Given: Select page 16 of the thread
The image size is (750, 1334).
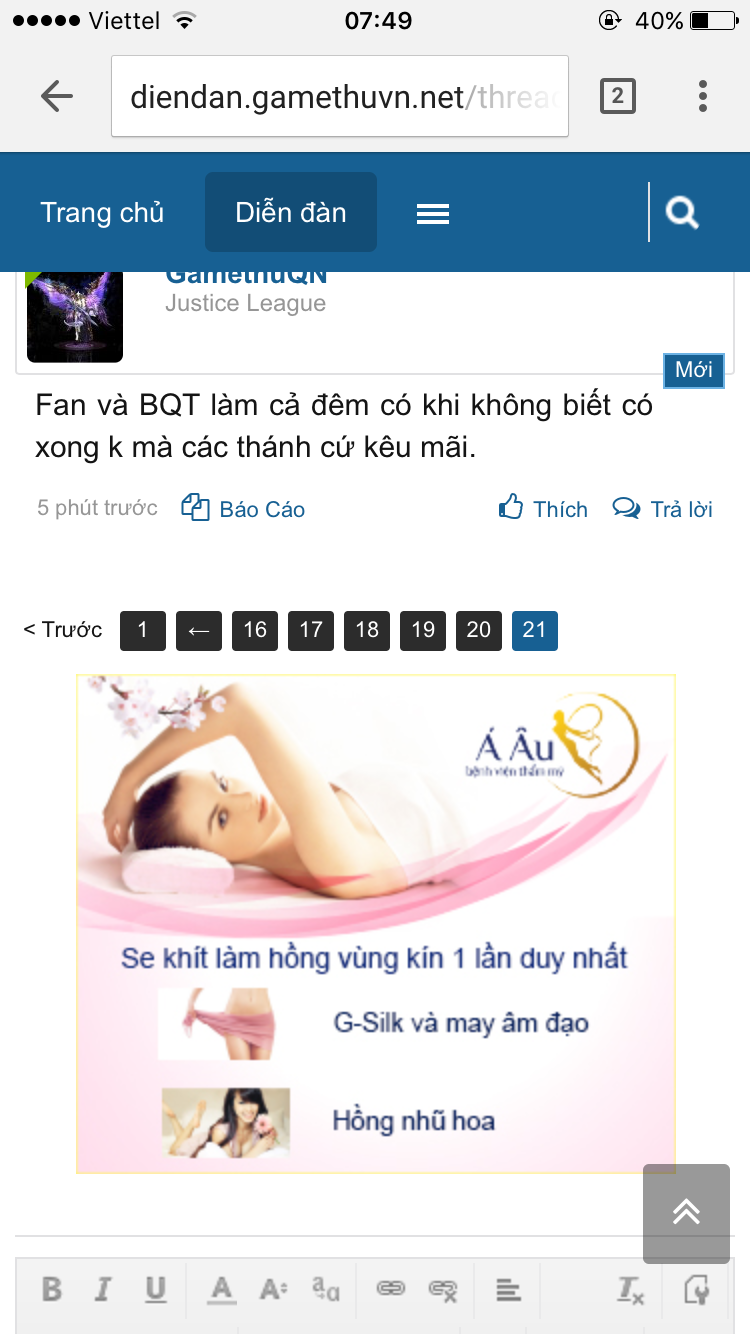Looking at the screenshot, I should point(255,630).
